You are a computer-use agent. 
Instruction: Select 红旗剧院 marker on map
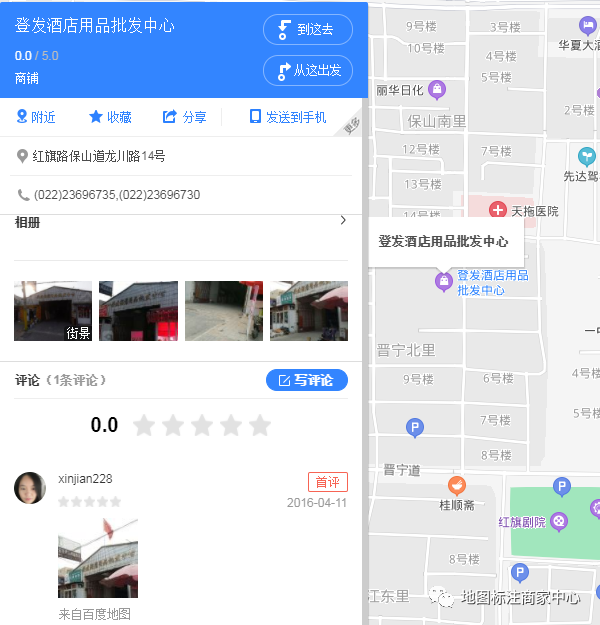[560, 520]
